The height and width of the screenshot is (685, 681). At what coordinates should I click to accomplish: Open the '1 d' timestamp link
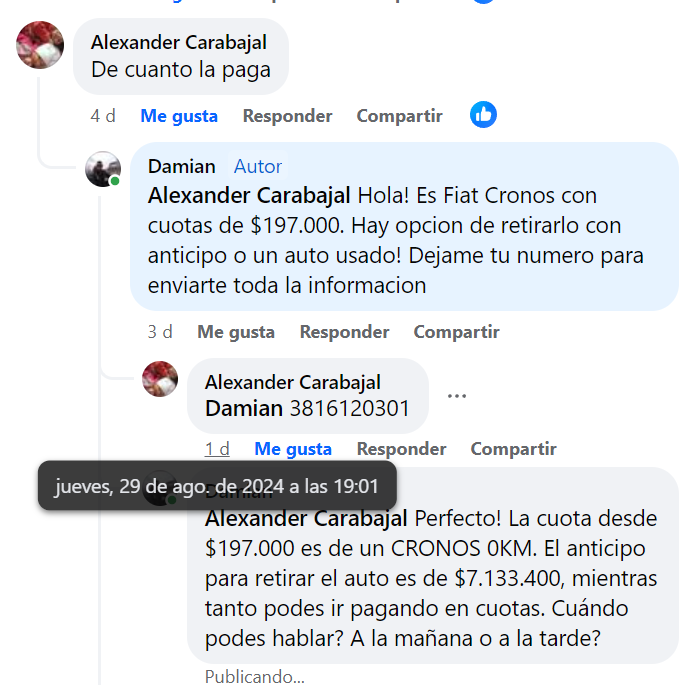(x=217, y=449)
